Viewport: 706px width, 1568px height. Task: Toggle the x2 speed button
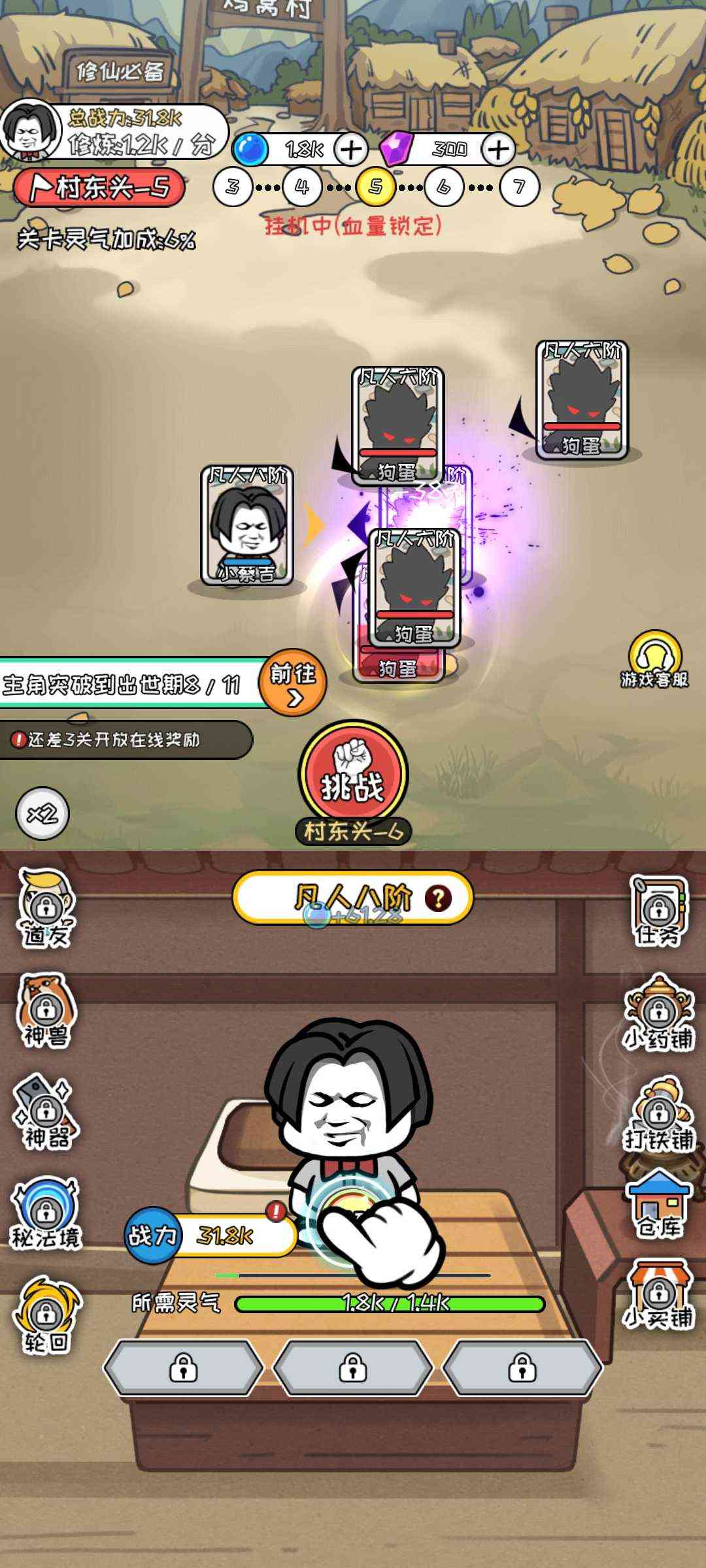[x=42, y=813]
